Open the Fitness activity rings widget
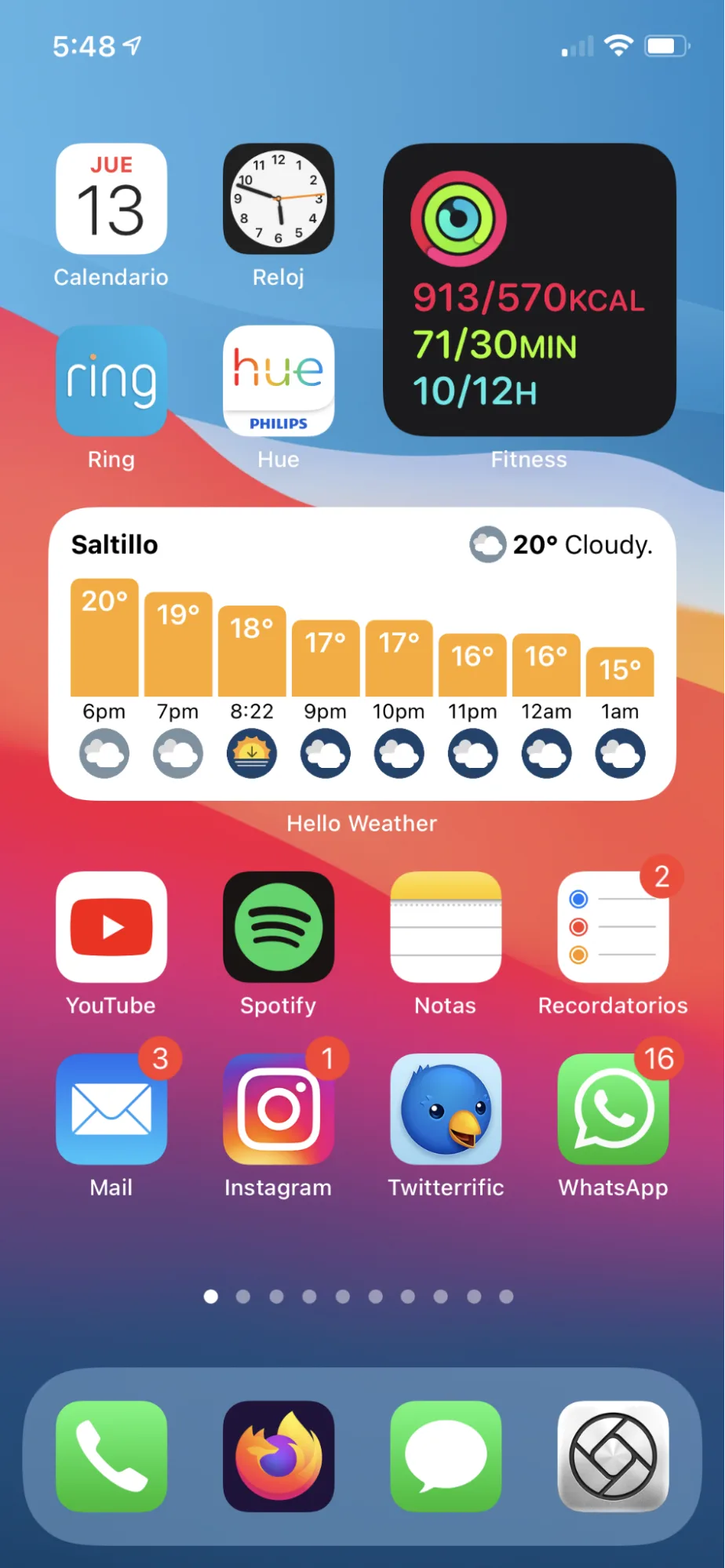 530,289
